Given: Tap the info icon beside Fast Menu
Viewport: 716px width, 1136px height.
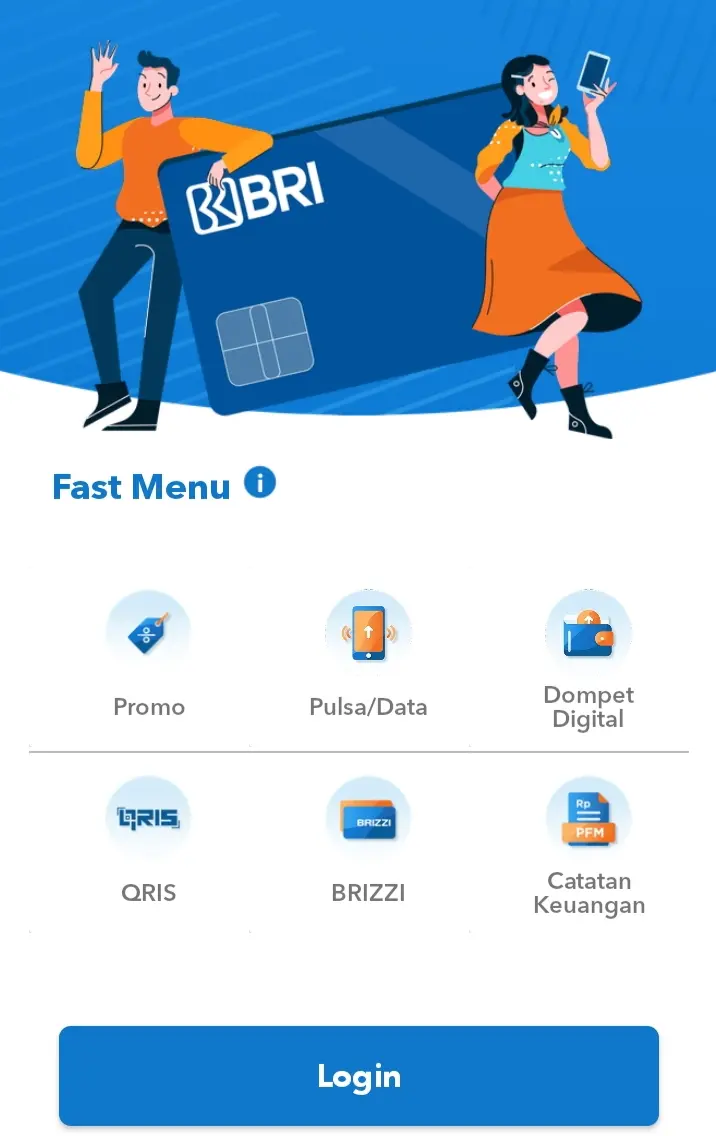Looking at the screenshot, I should click(260, 484).
